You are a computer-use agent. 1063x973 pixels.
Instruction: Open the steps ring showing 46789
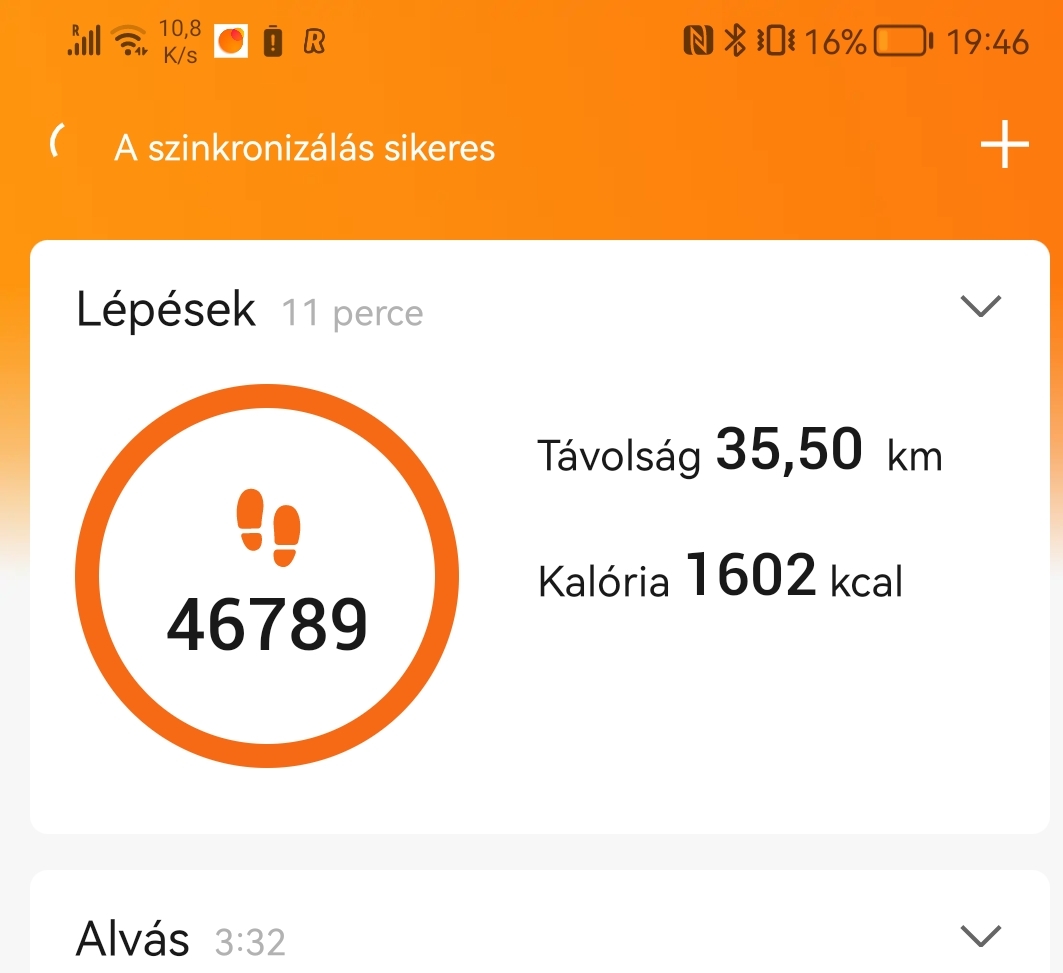coord(267,575)
